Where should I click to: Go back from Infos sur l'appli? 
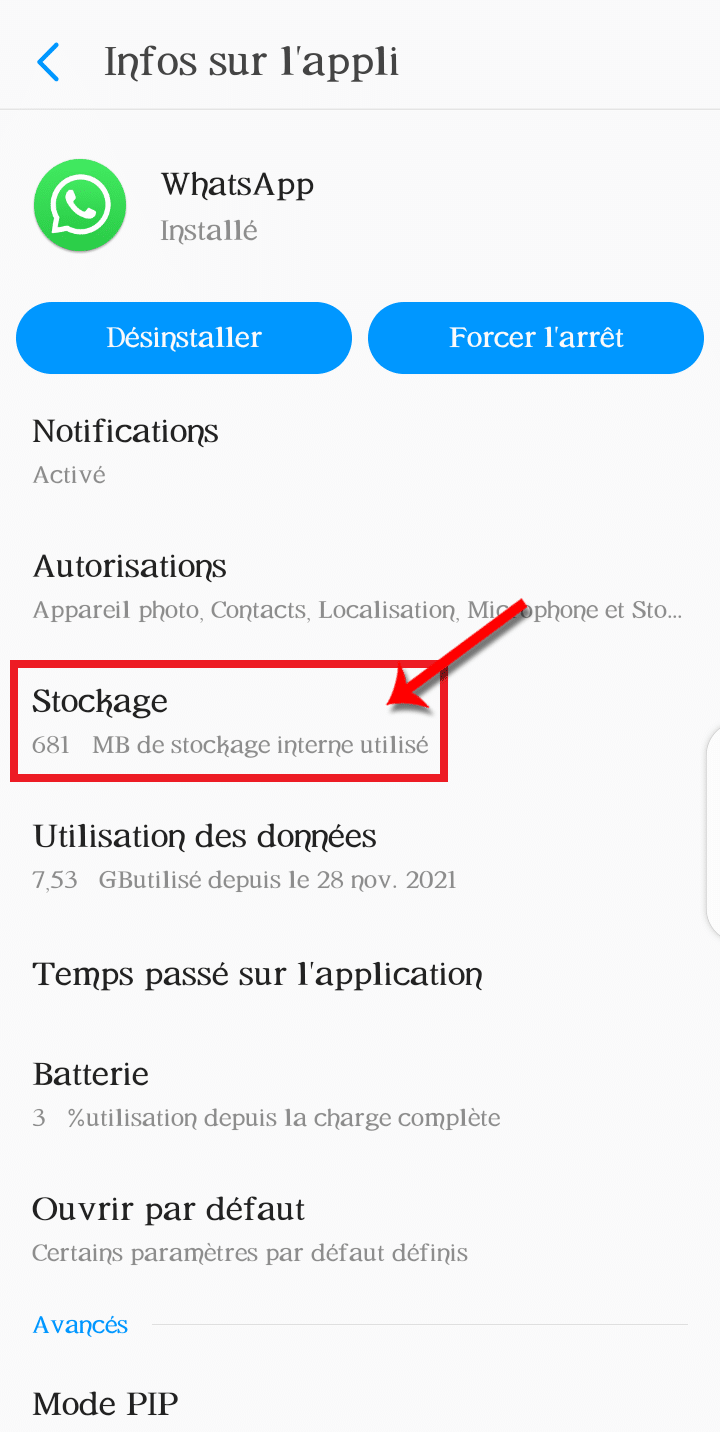tap(48, 62)
